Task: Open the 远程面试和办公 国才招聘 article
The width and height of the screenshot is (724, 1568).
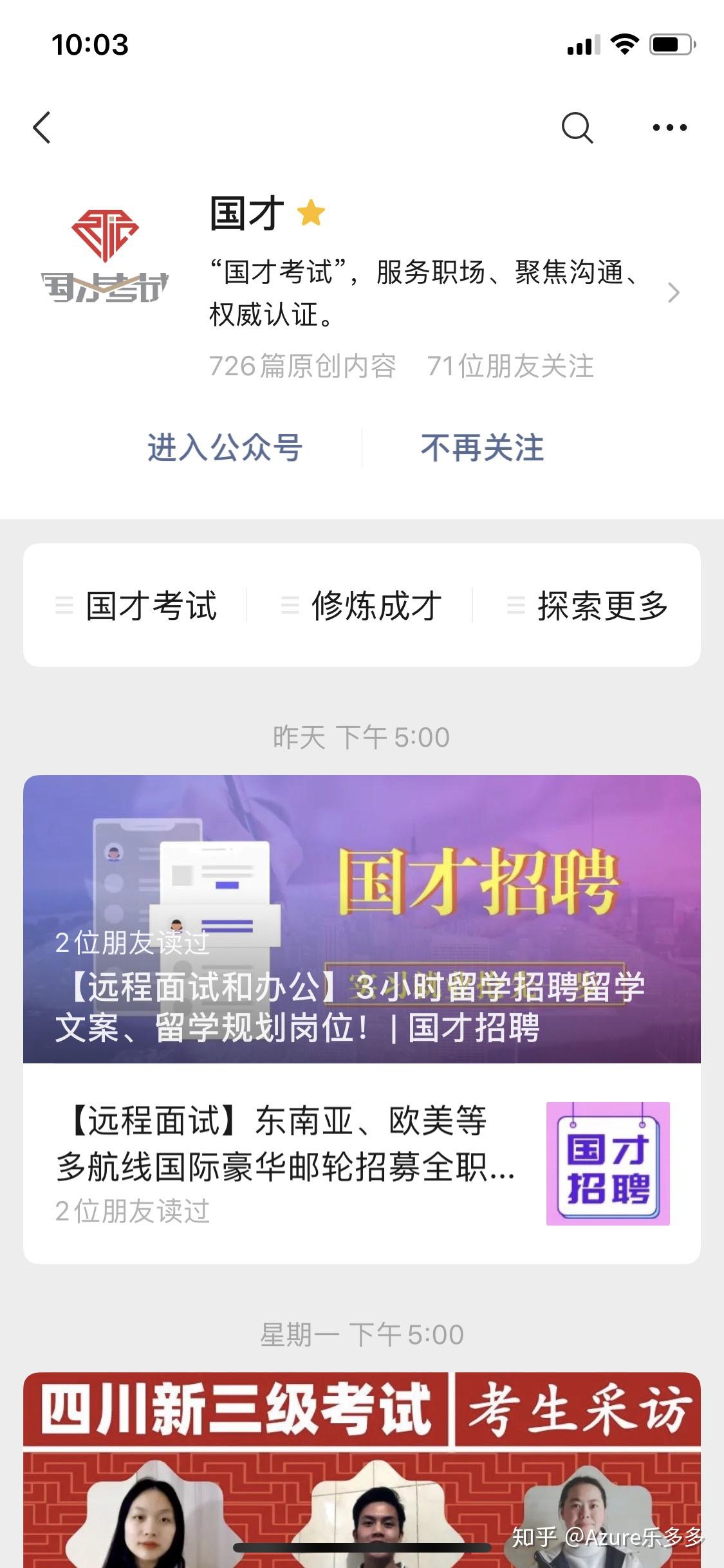Action: [x=362, y=919]
